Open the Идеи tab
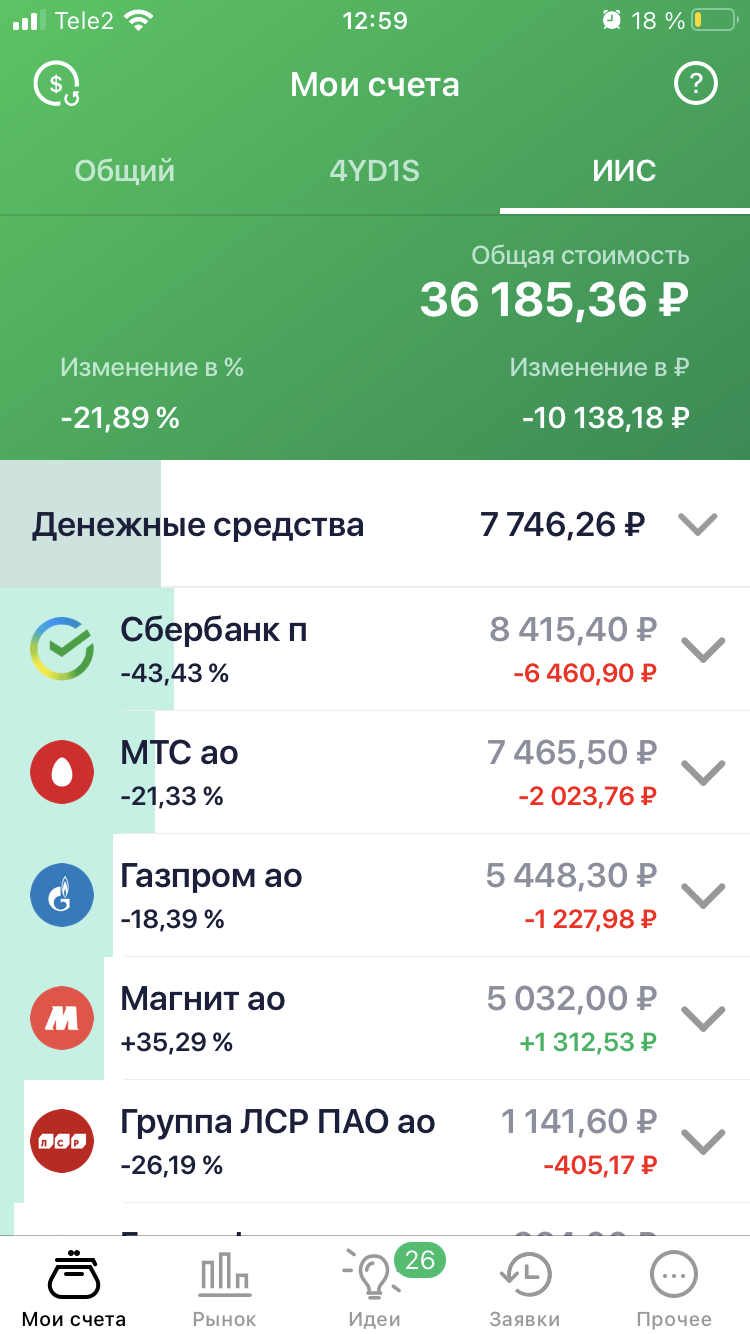Screen dimensions: 750x1334 375,1288
